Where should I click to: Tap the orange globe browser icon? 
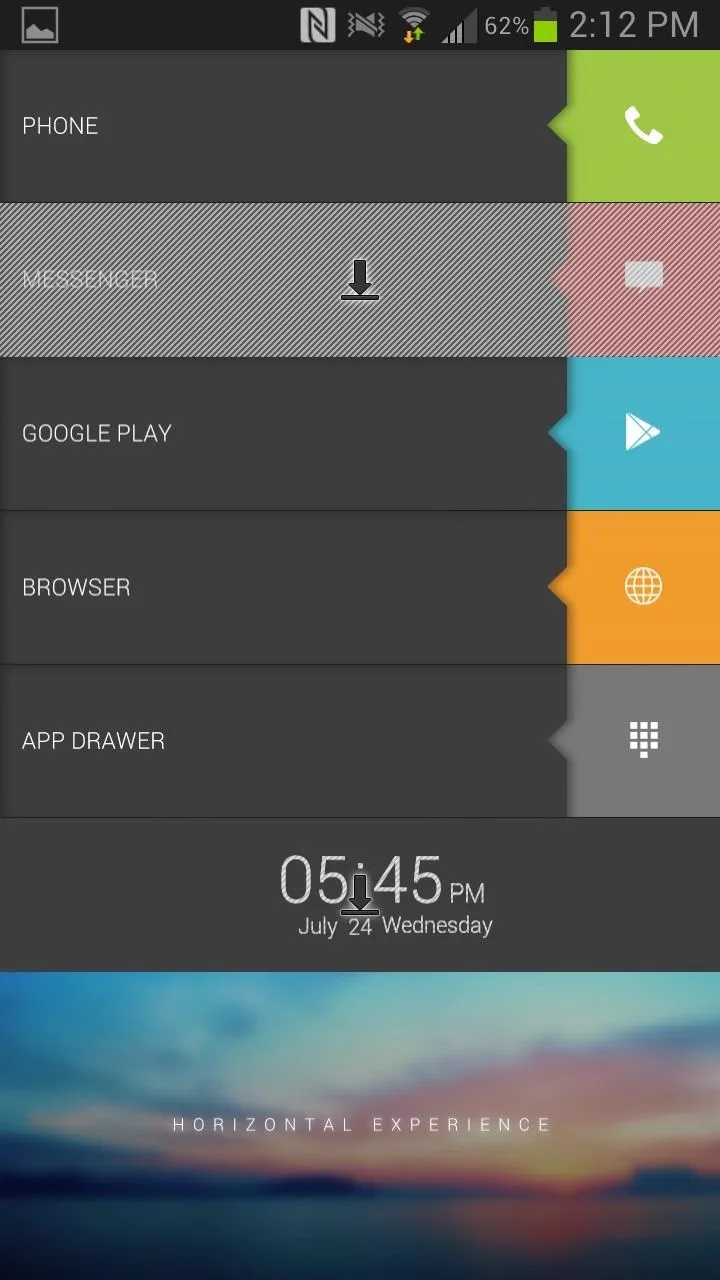tap(643, 588)
